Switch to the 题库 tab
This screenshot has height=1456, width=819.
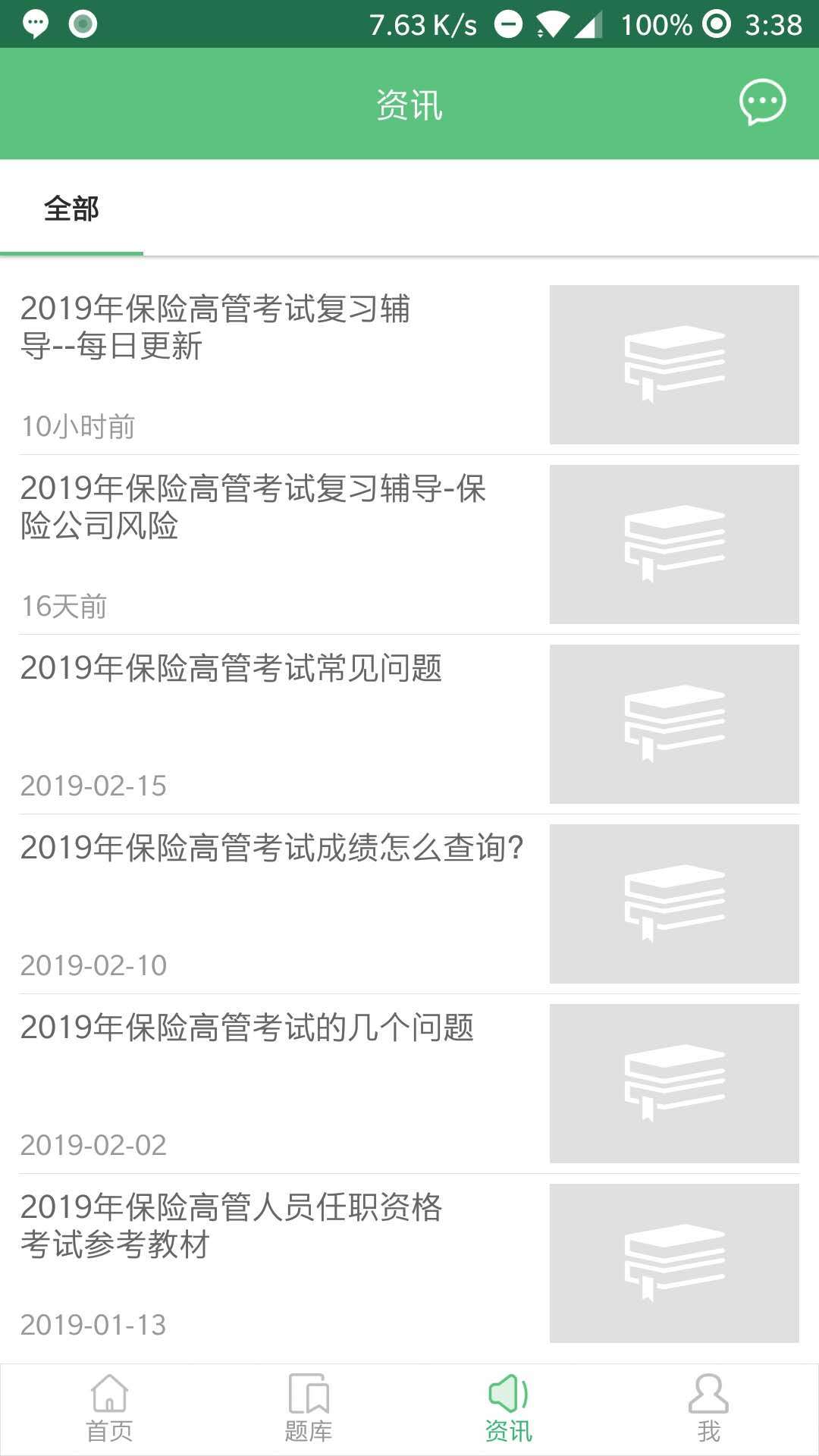[x=308, y=1409]
